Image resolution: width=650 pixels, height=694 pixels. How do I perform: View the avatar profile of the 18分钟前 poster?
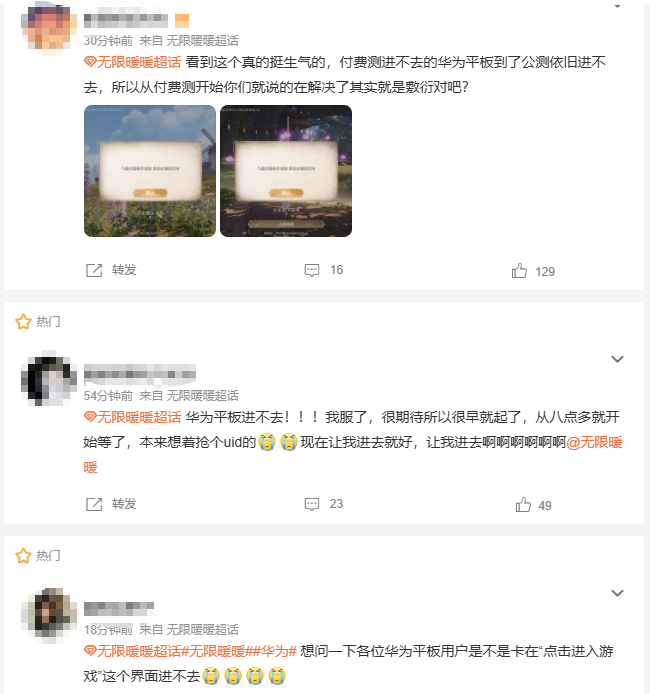pos(46,614)
